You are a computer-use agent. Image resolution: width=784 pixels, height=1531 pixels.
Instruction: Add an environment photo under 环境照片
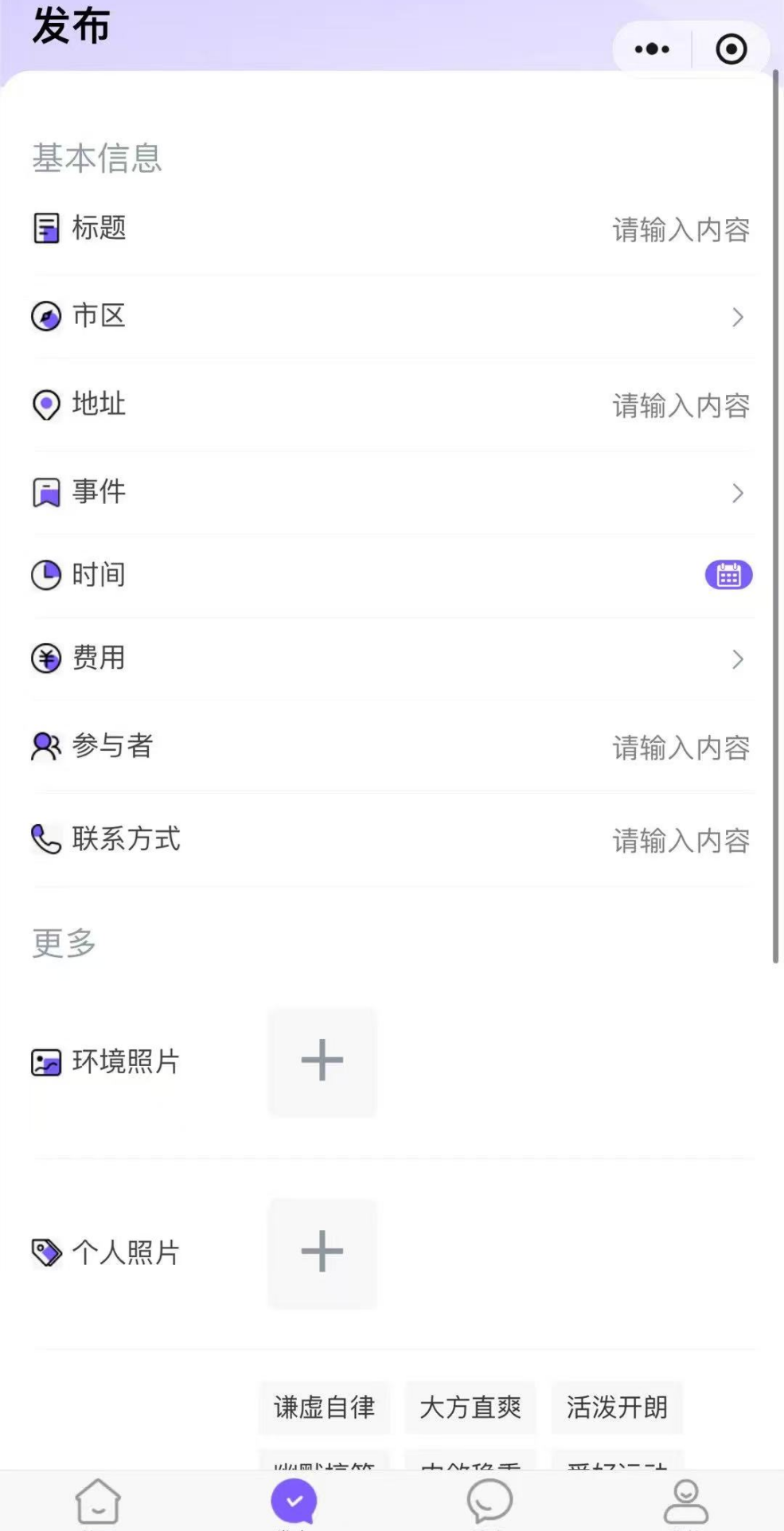click(x=322, y=1061)
